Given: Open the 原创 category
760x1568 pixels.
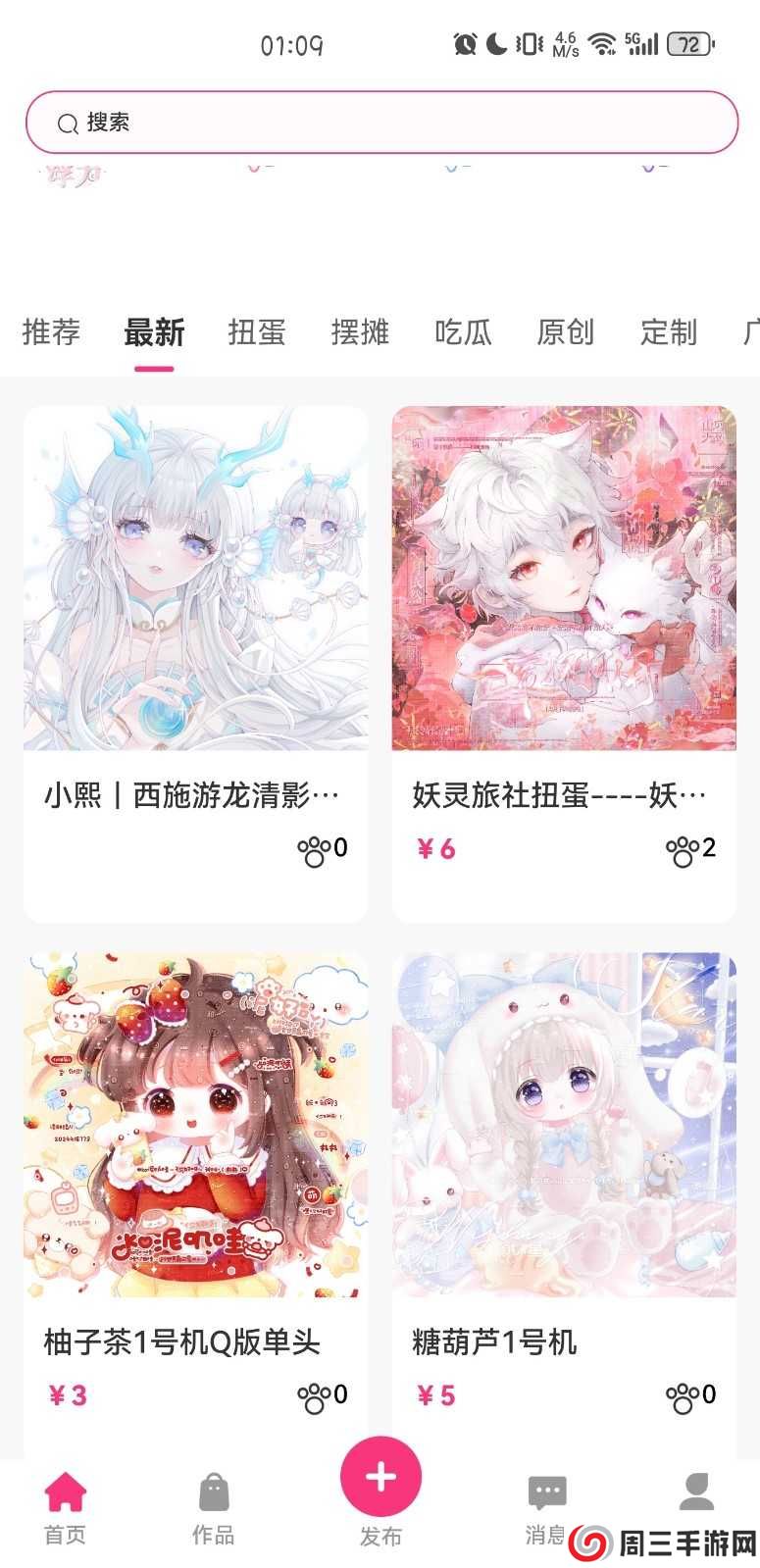Looking at the screenshot, I should [566, 332].
